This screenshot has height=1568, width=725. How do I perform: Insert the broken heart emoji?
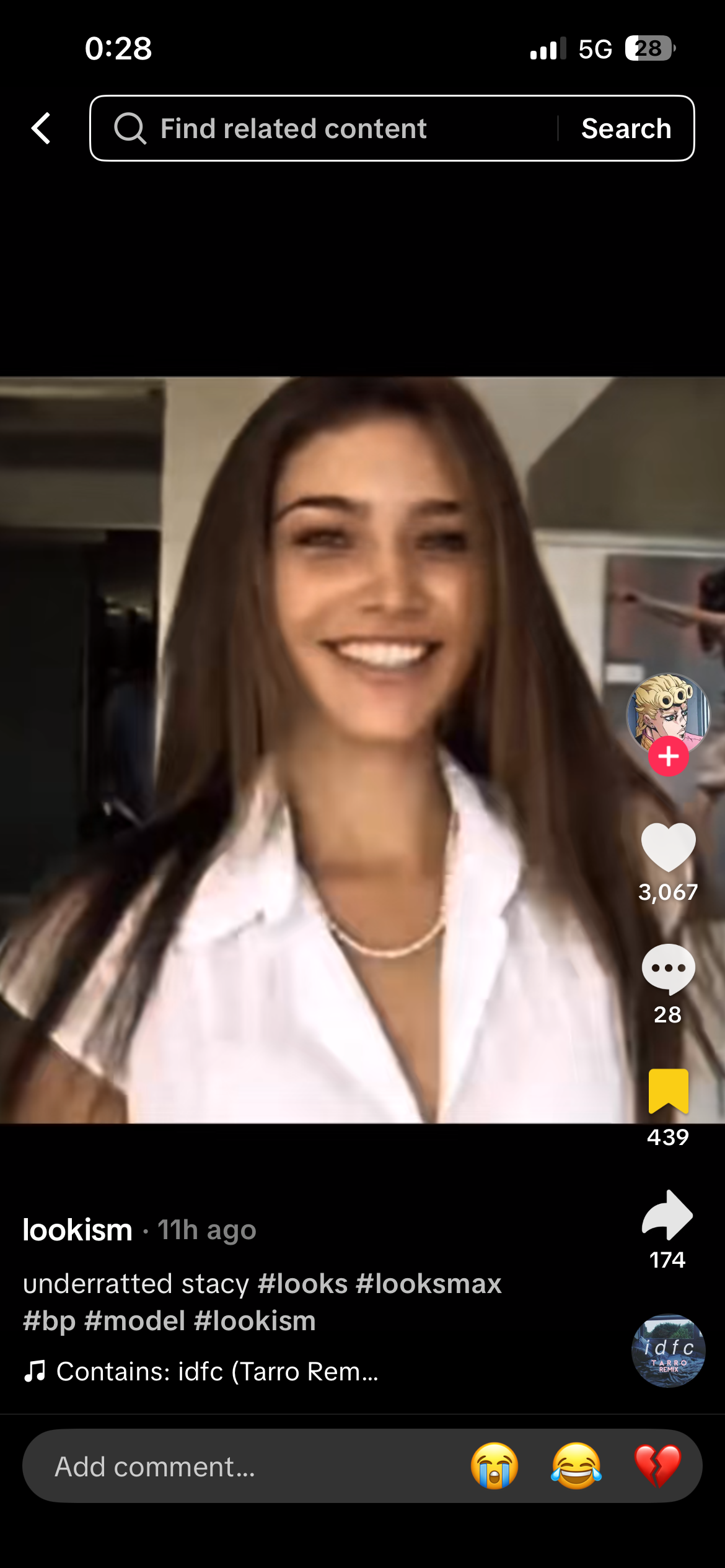pyautogui.click(x=657, y=1466)
